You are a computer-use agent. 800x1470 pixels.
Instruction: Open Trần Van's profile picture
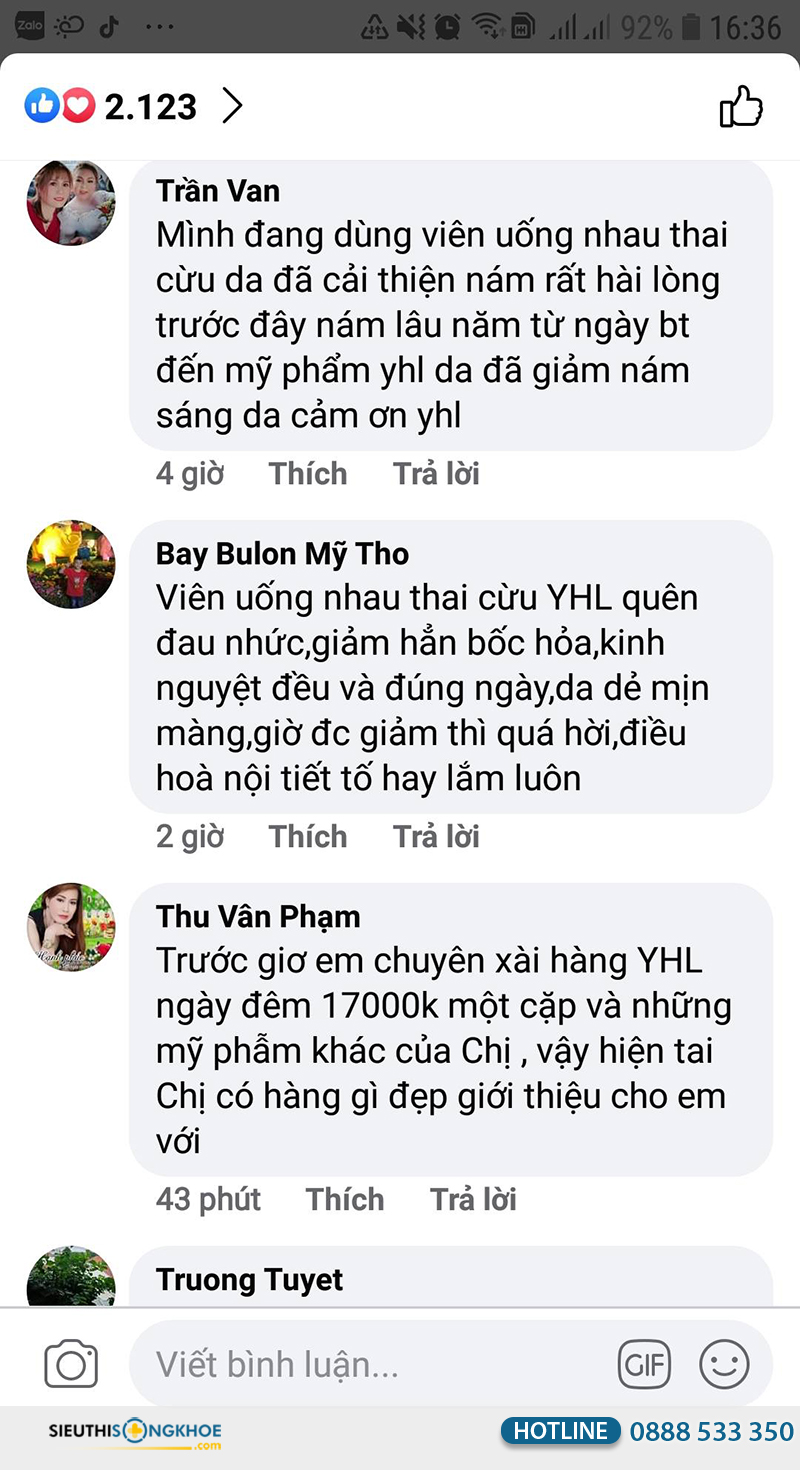[x=70, y=201]
